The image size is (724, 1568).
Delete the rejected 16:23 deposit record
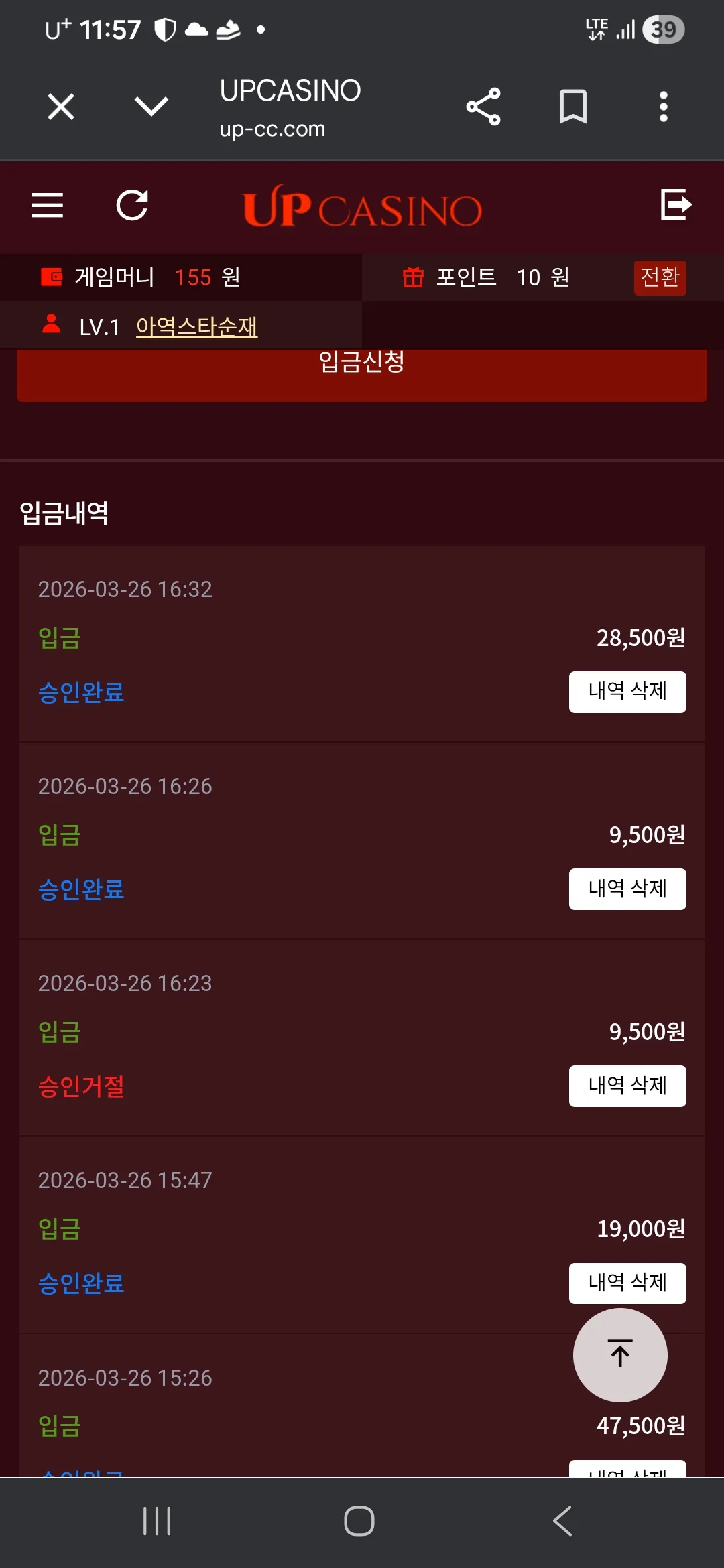pyautogui.click(x=627, y=1086)
